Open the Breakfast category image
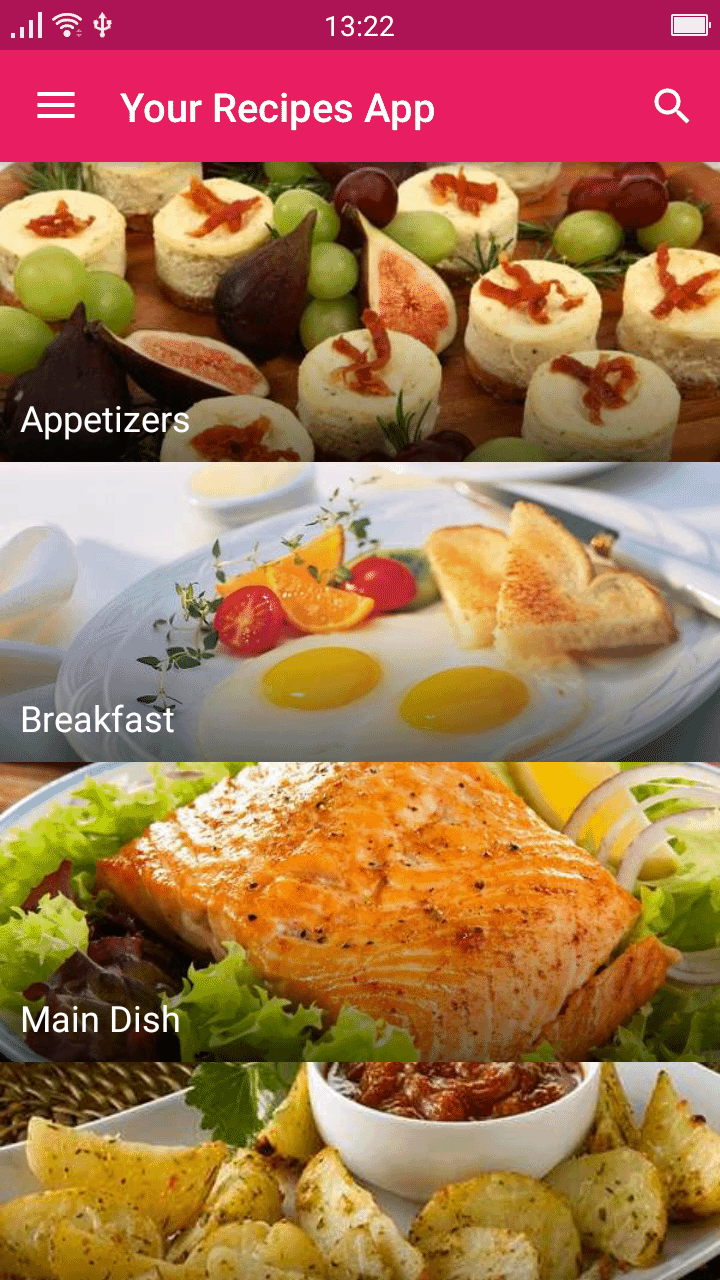 tap(360, 600)
